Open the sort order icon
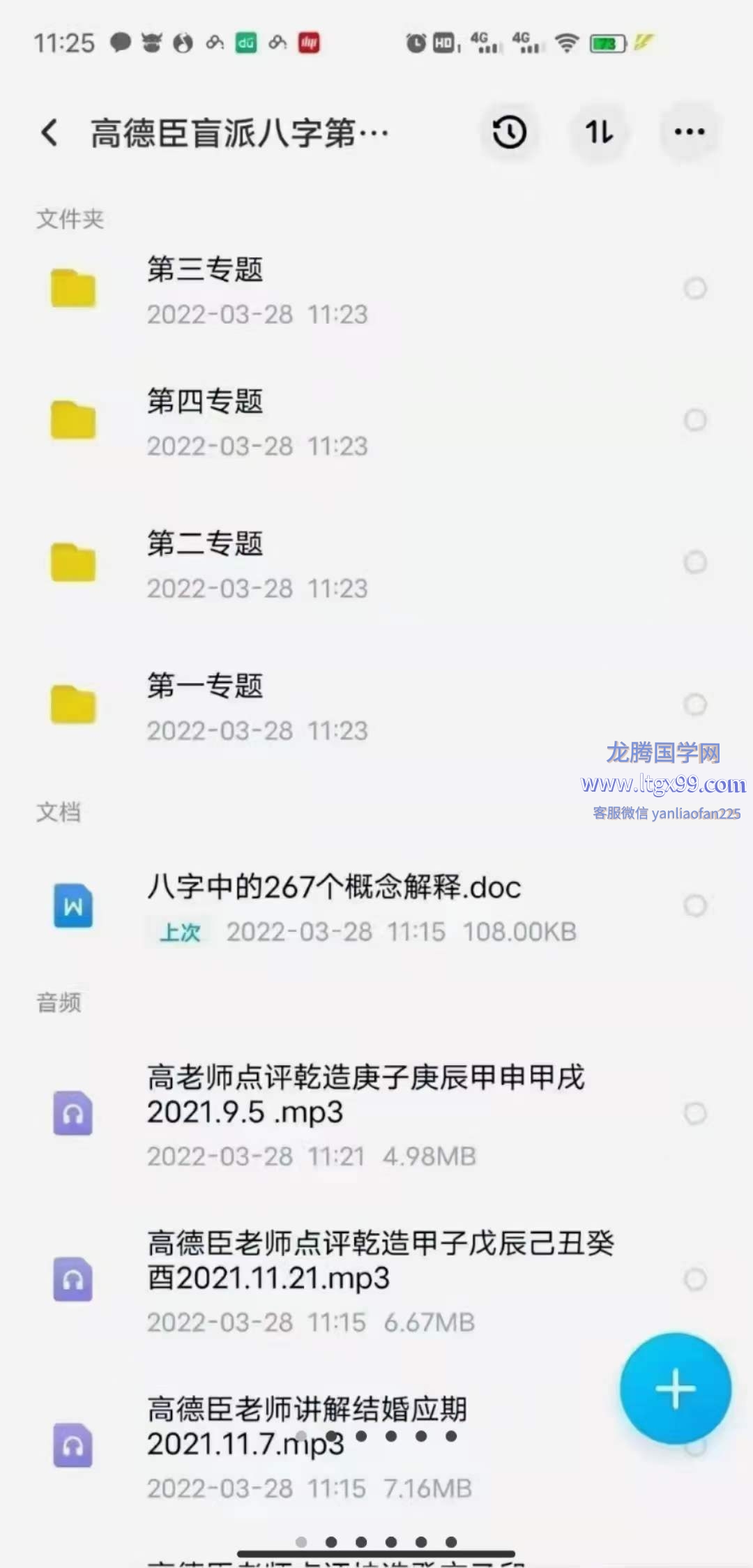 coord(599,132)
